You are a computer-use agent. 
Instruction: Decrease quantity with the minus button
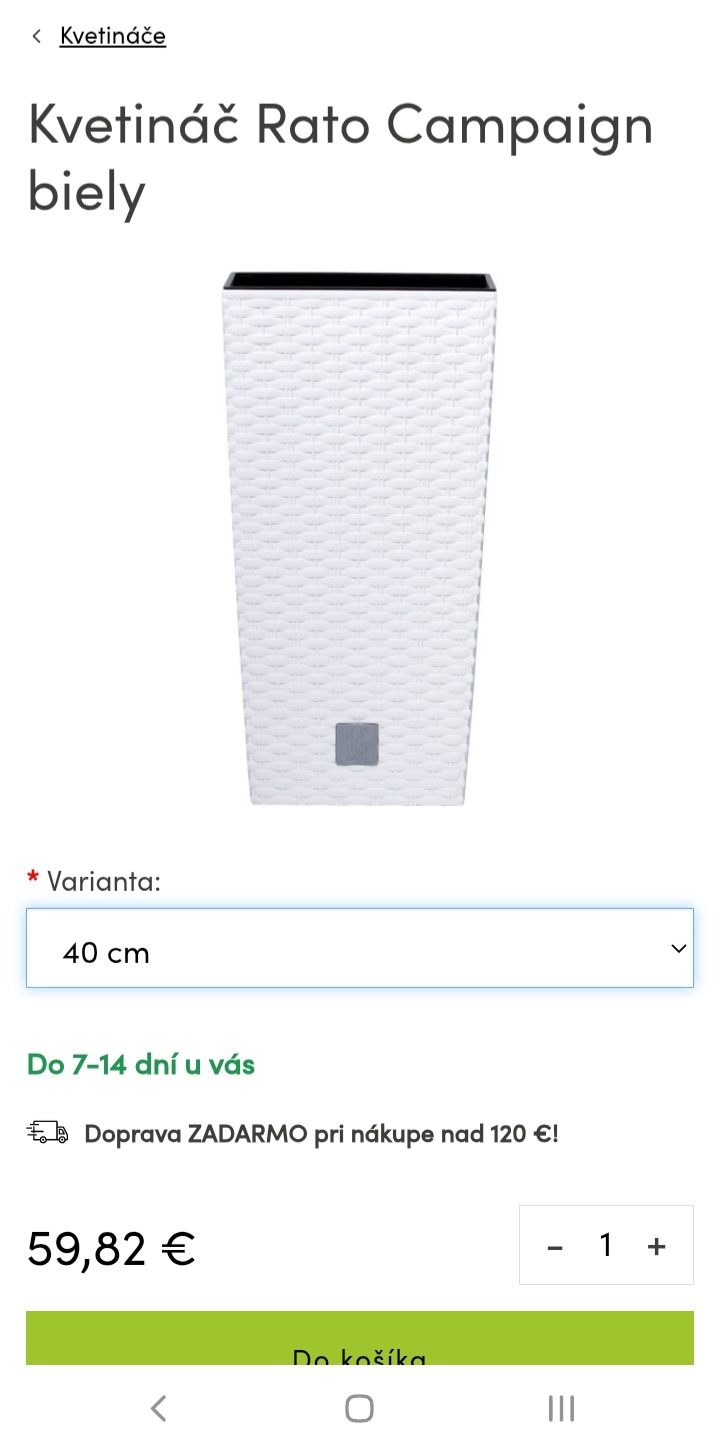coord(555,1246)
